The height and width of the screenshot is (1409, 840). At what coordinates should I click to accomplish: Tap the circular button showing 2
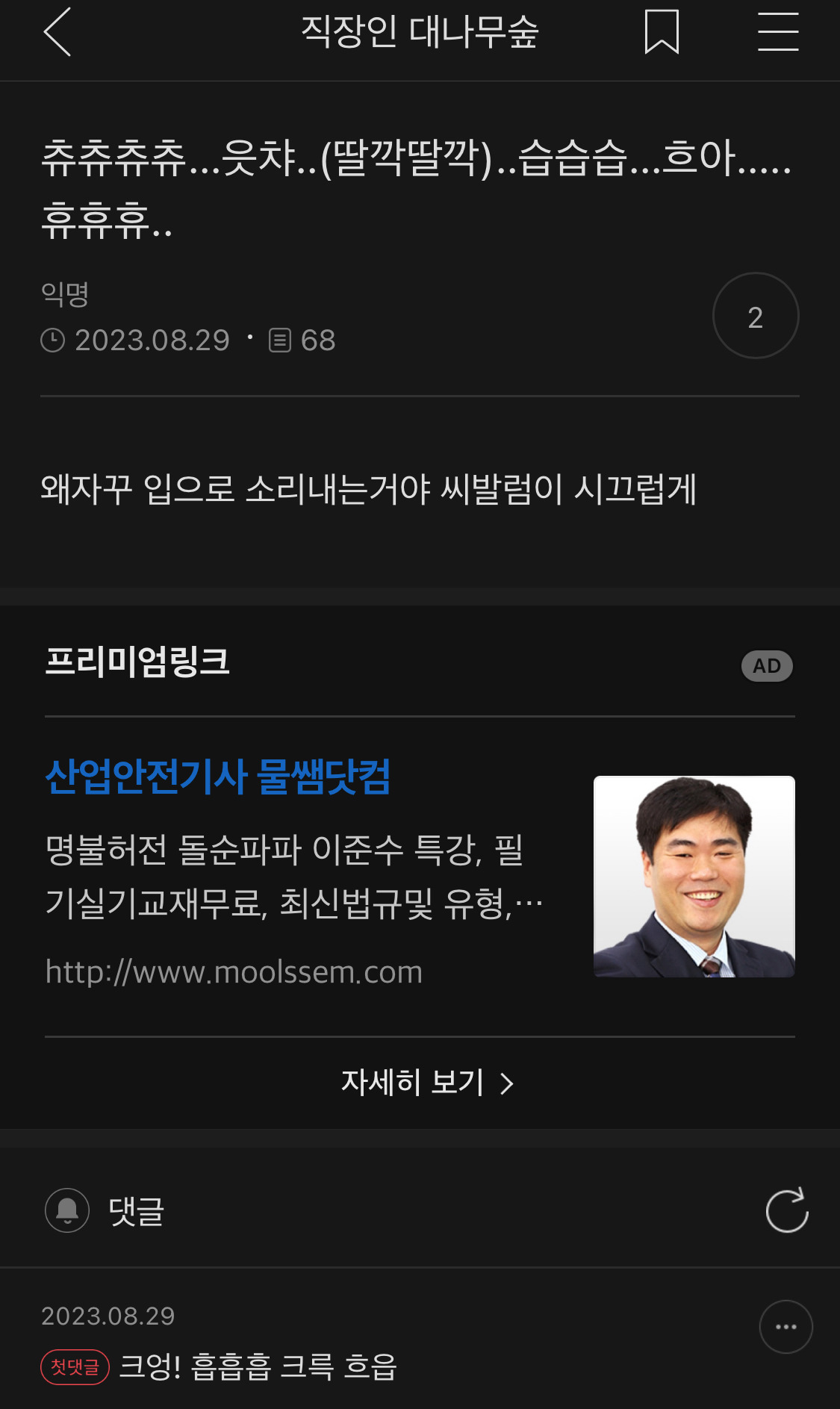click(755, 316)
